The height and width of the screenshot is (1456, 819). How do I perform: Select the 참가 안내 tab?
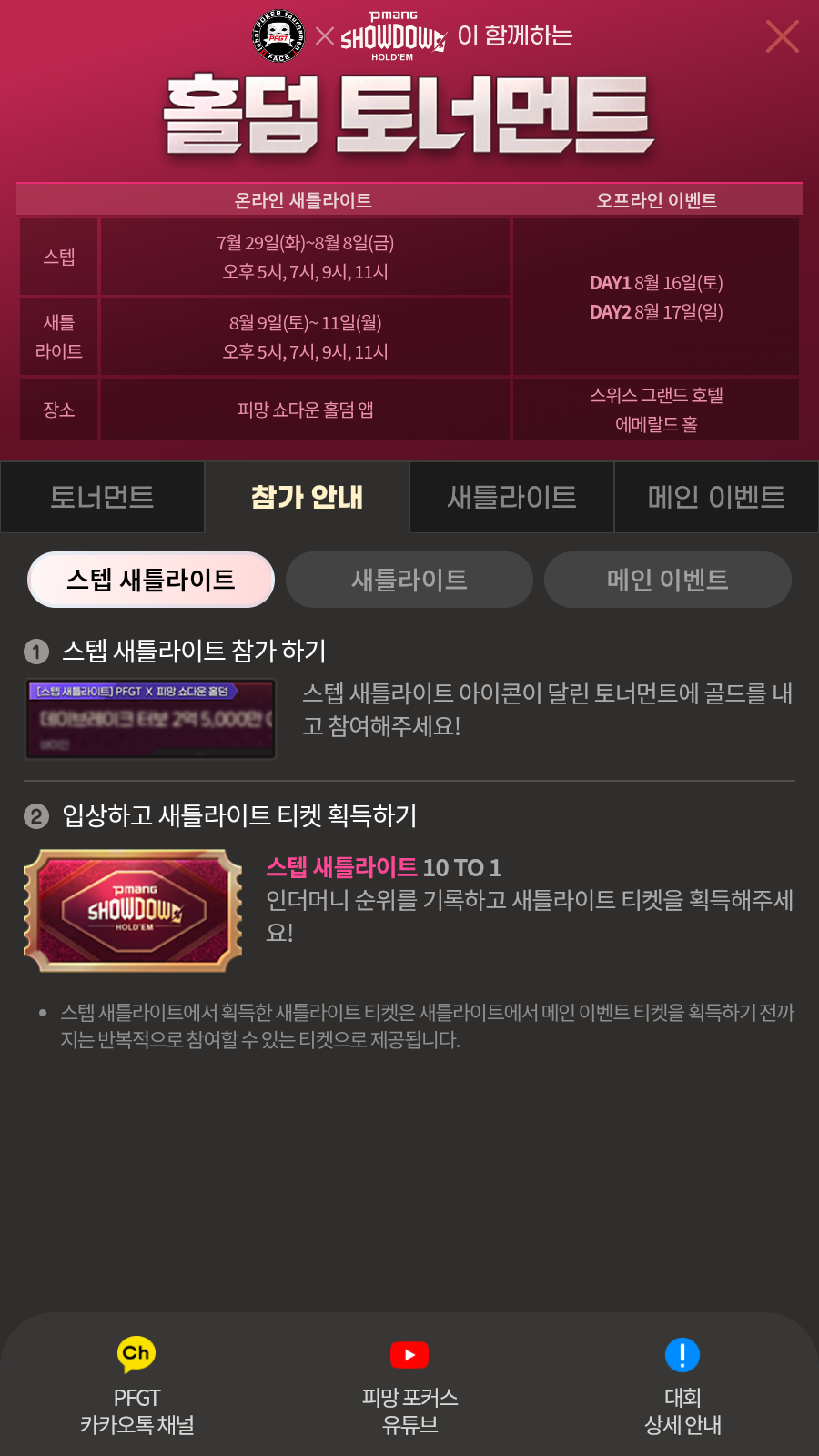pos(307,497)
